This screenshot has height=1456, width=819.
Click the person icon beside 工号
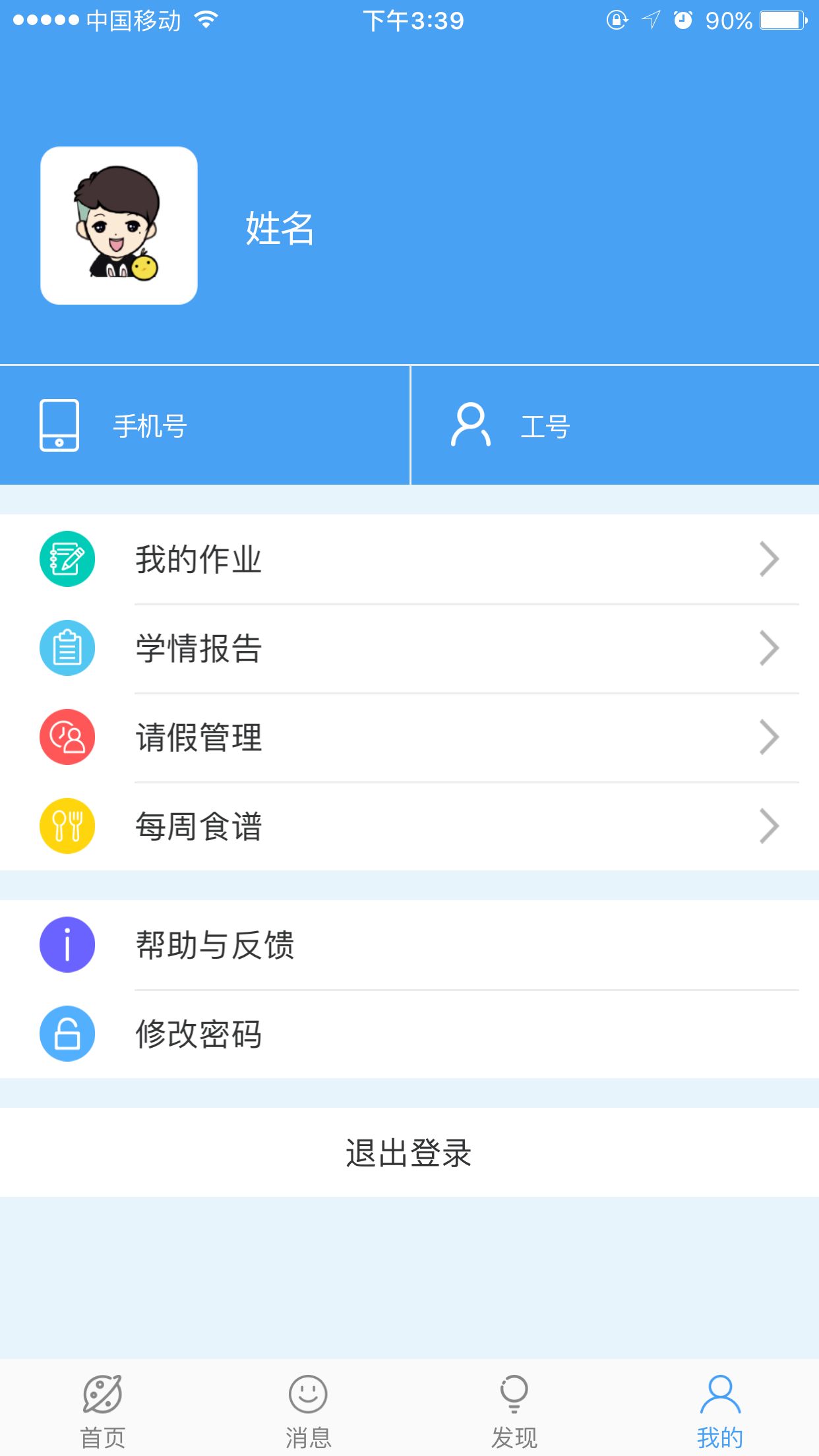tap(470, 425)
